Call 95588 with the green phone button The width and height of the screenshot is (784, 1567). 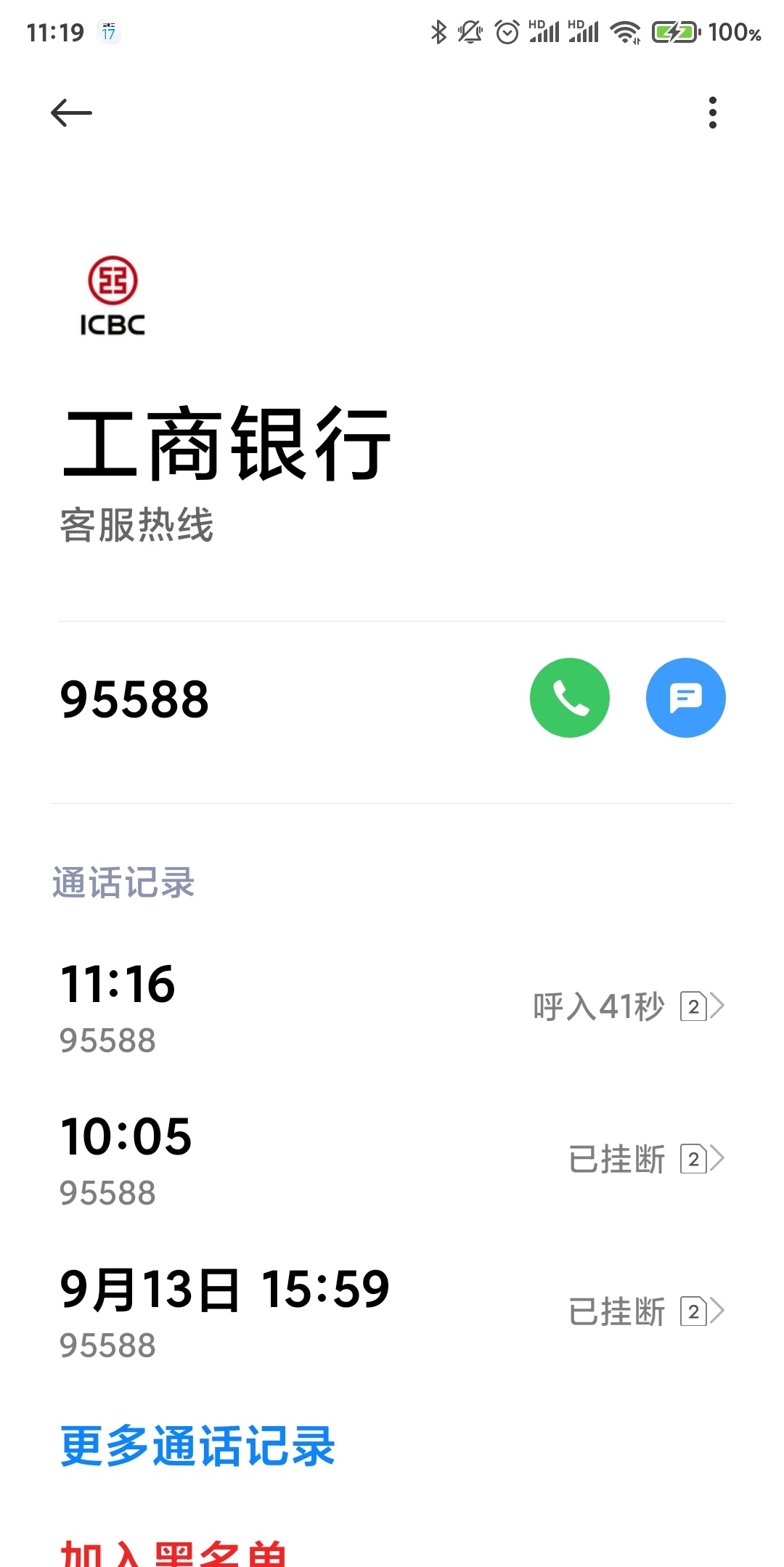tap(570, 698)
